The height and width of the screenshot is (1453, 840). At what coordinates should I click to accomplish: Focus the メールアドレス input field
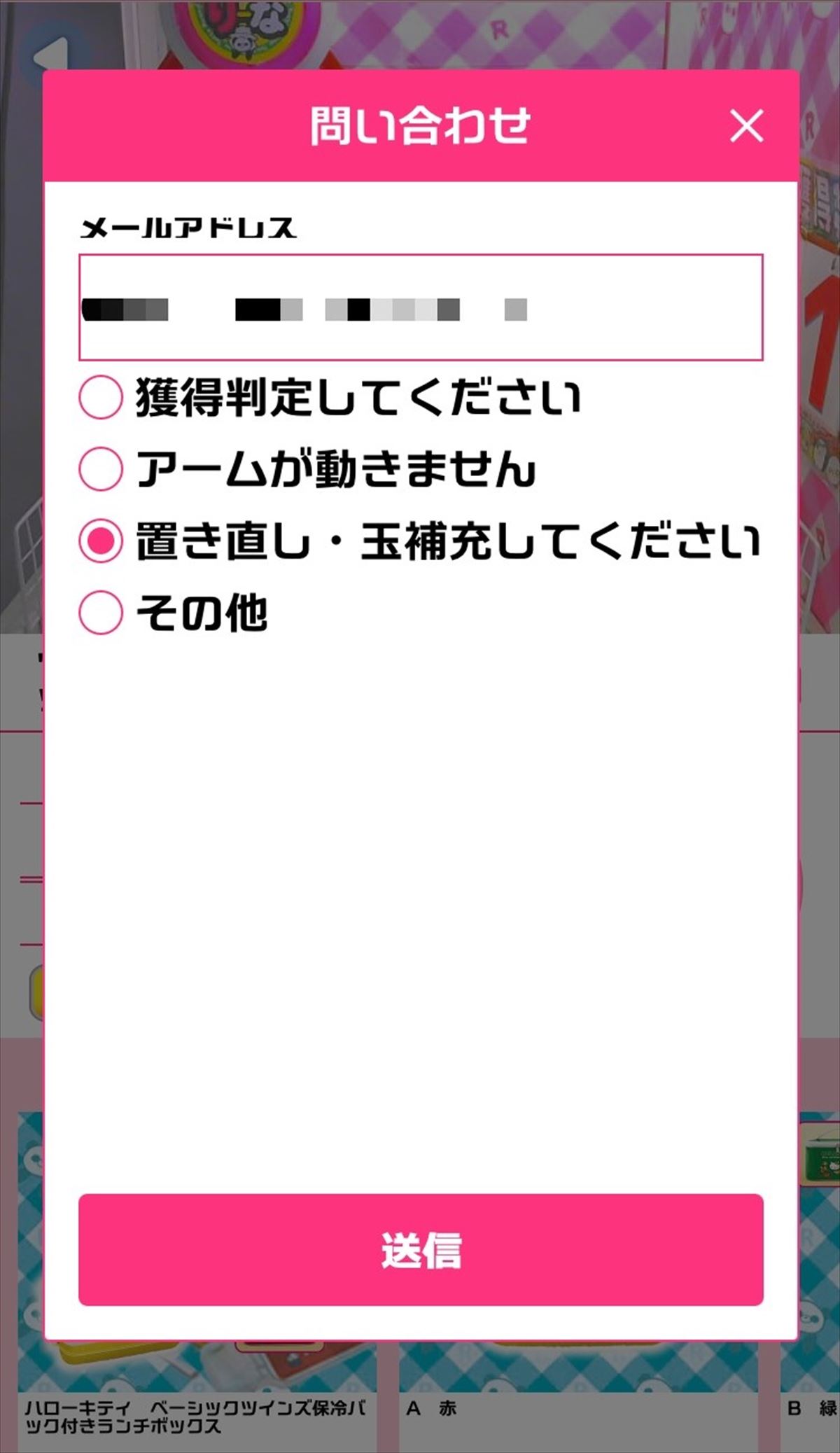[x=420, y=307]
